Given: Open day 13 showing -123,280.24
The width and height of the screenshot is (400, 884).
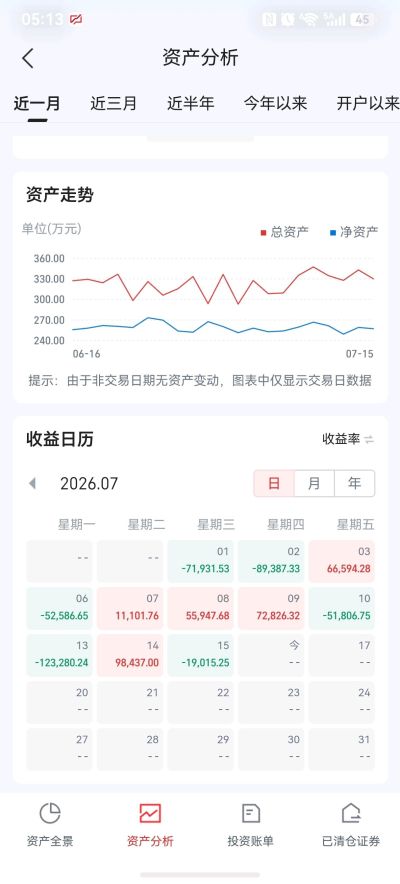Looking at the screenshot, I should (x=59, y=655).
